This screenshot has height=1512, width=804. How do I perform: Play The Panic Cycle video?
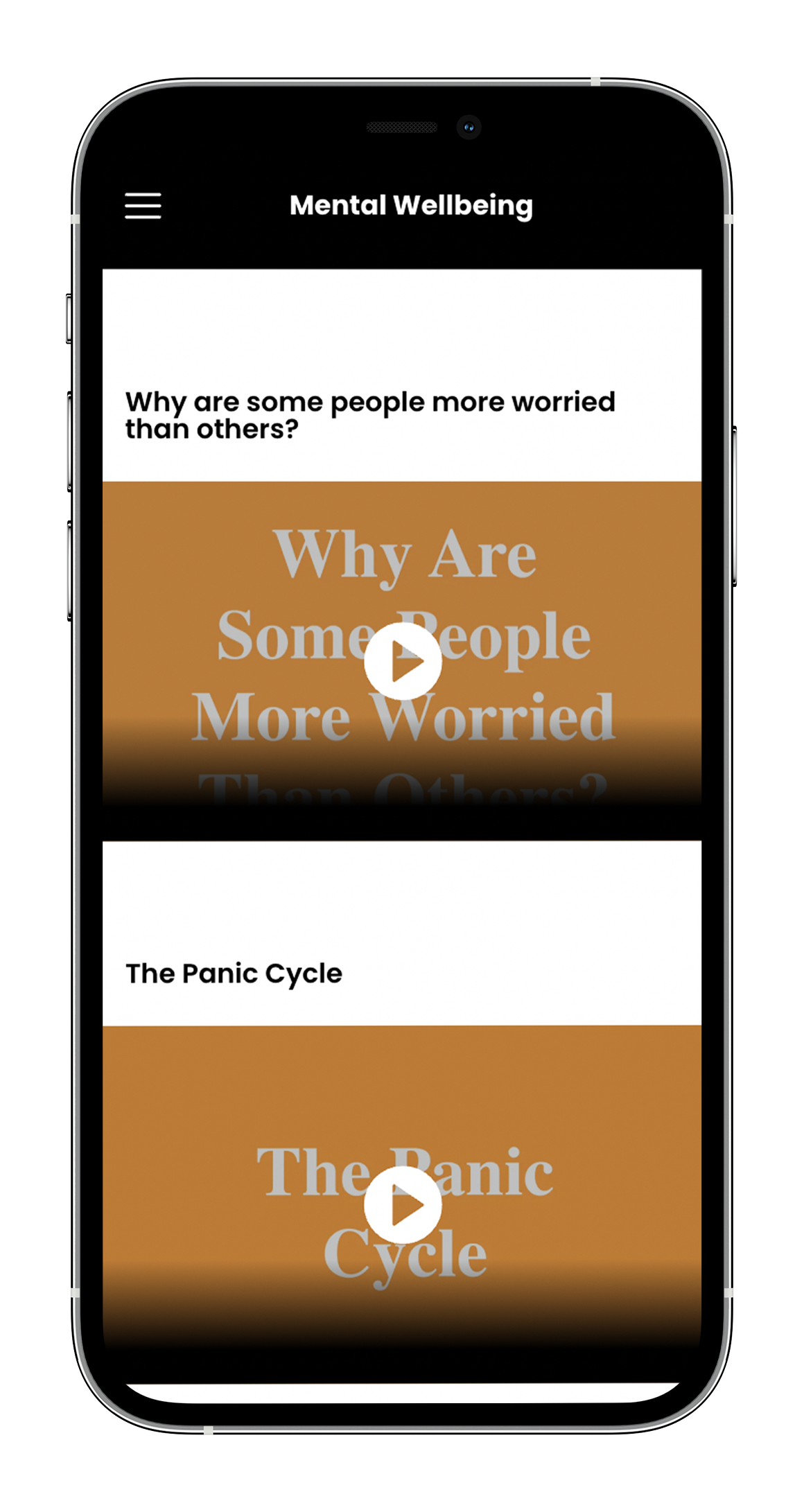[x=403, y=1205]
